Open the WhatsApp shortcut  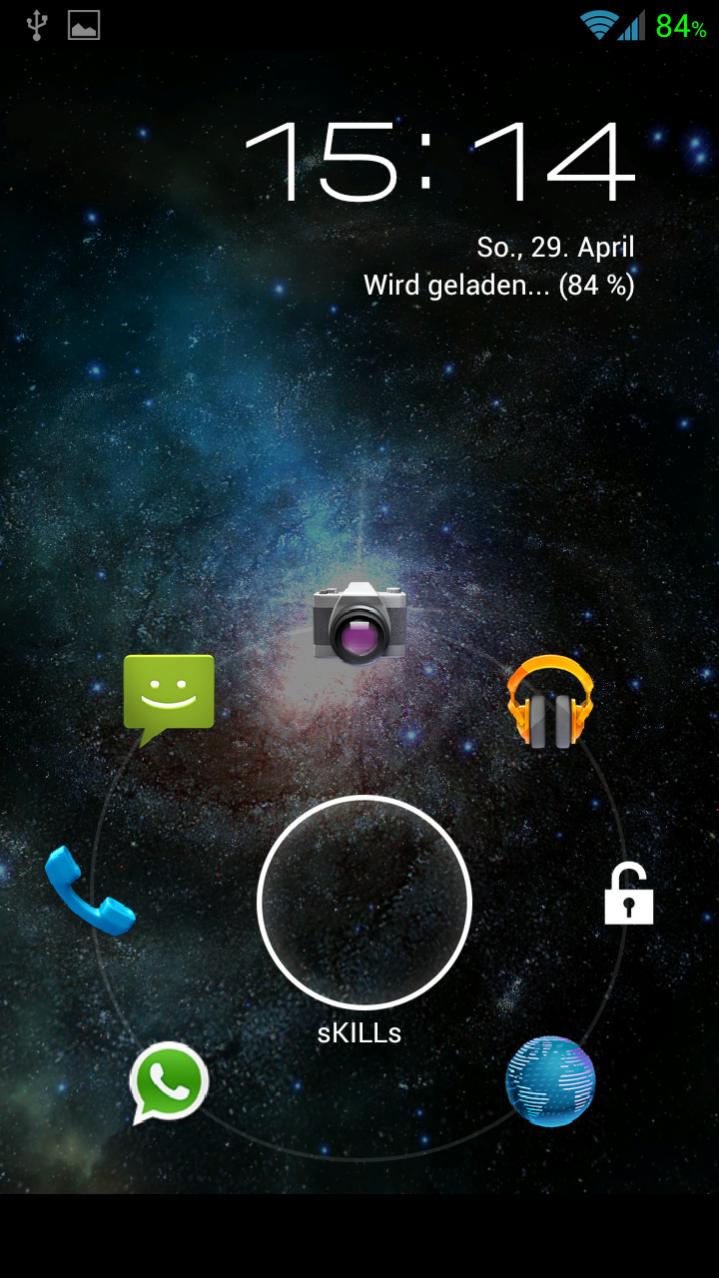[x=169, y=1083]
